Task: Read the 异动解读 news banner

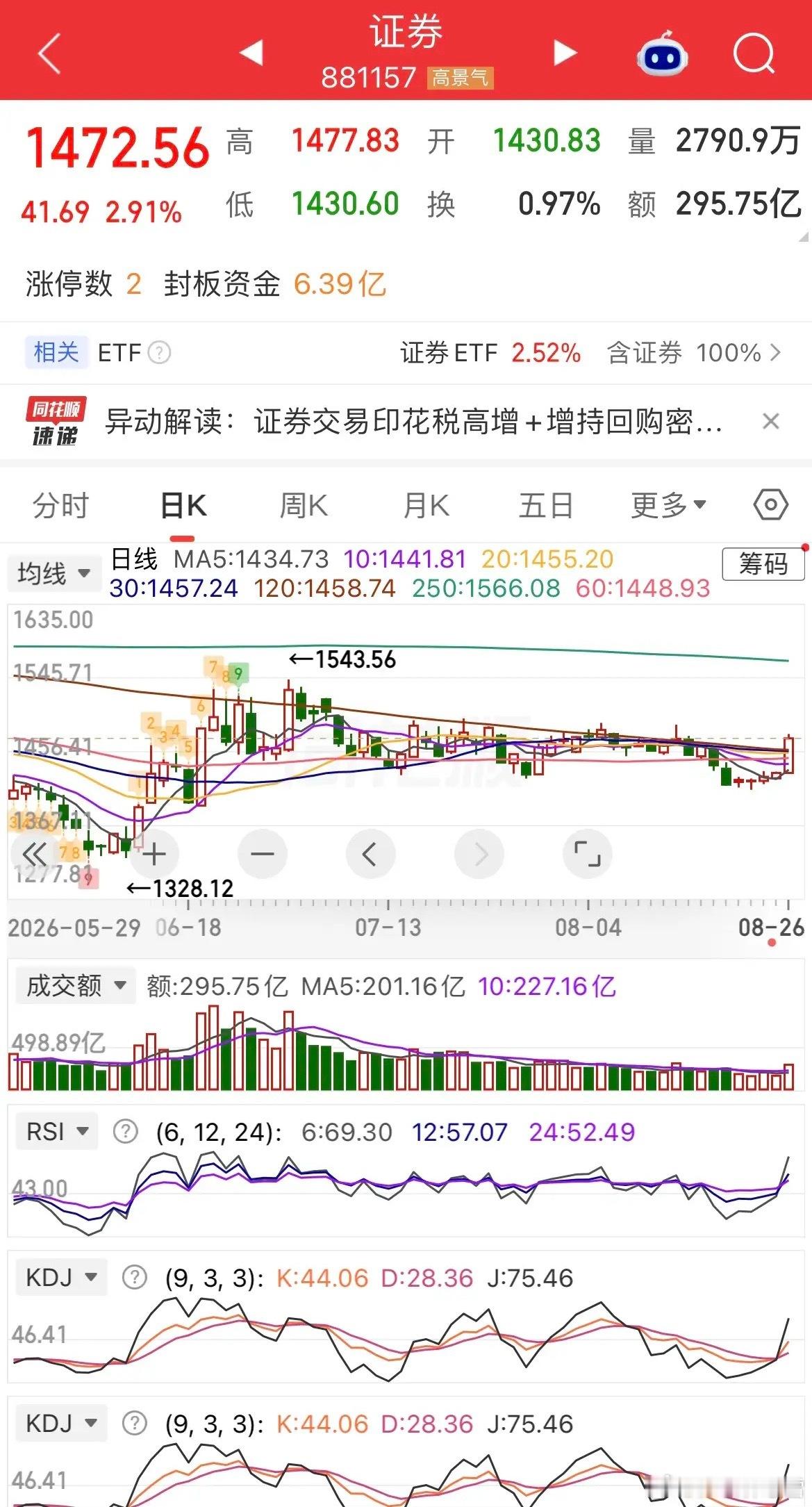Action: click(x=413, y=421)
